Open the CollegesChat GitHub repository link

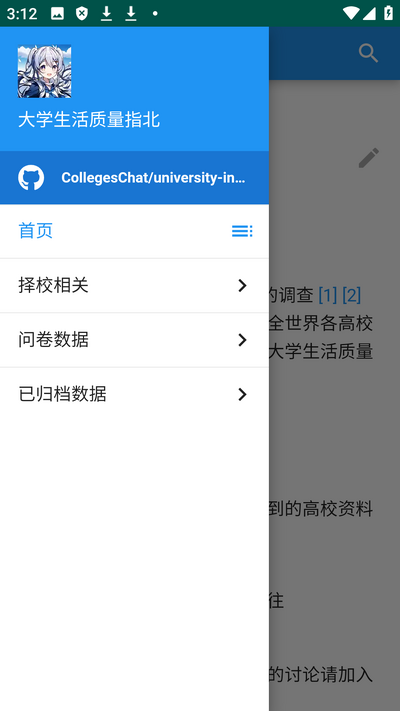point(134,178)
